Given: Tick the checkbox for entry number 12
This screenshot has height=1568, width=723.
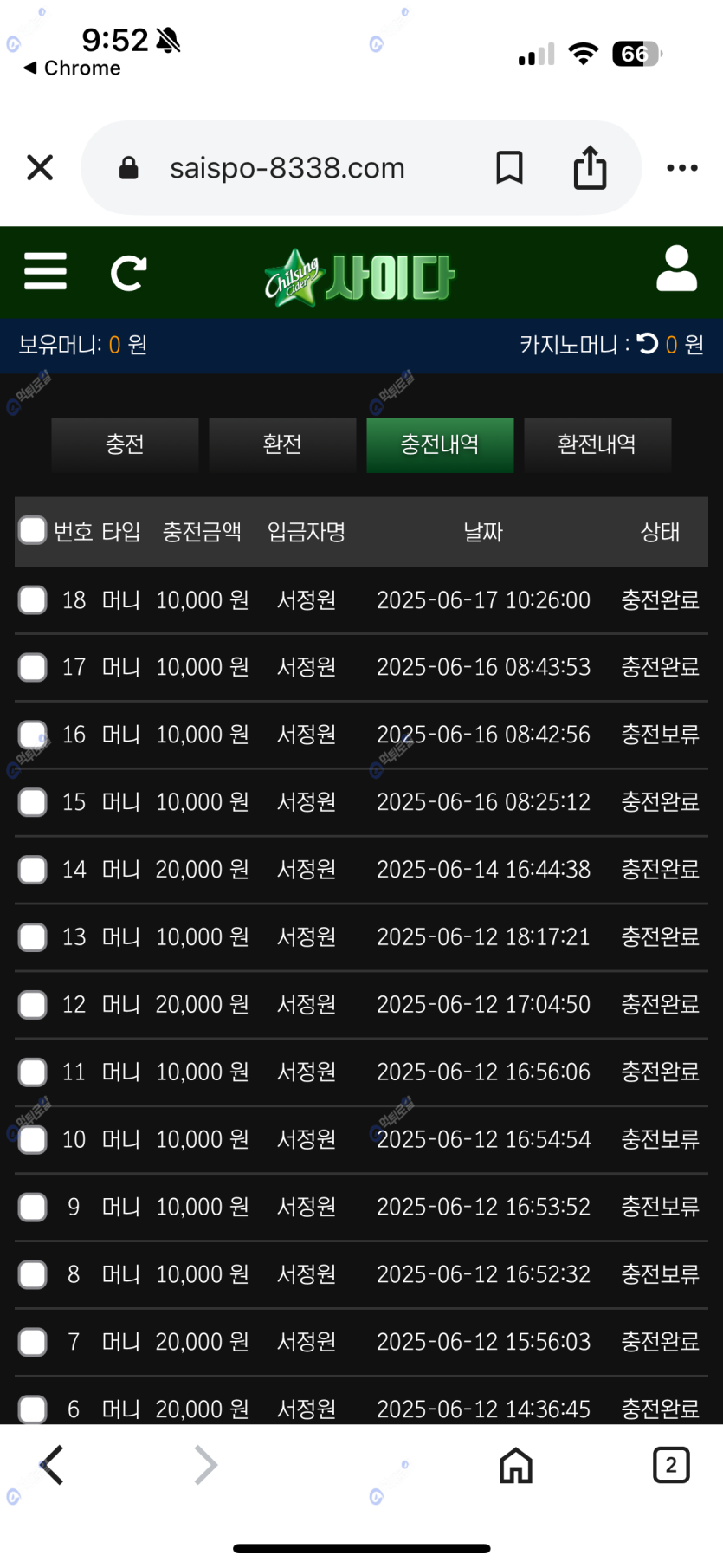Looking at the screenshot, I should [x=33, y=1005].
